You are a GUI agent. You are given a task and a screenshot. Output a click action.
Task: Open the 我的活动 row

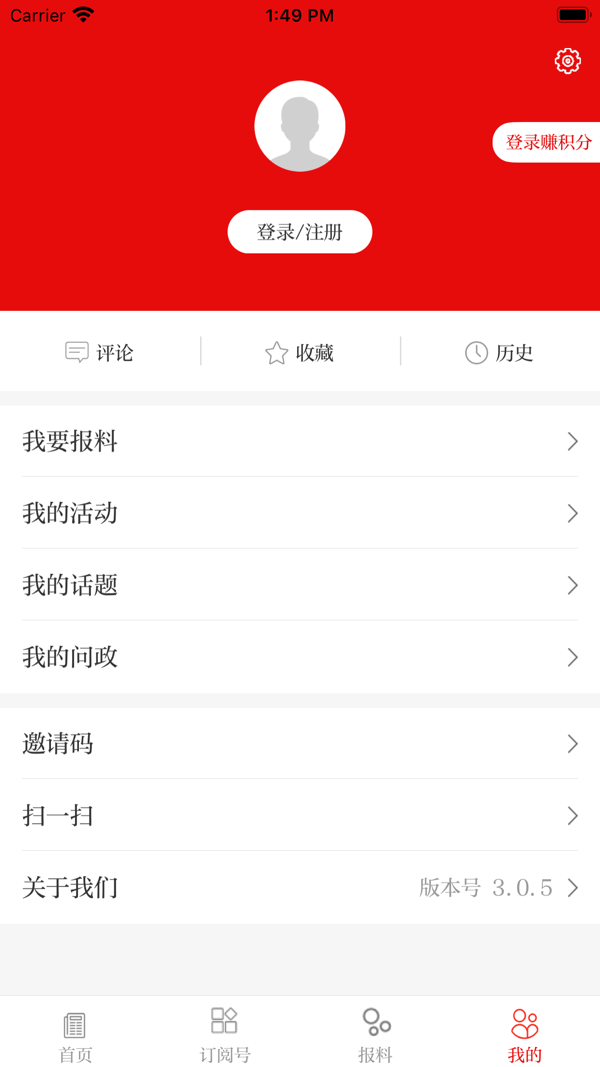coord(300,513)
